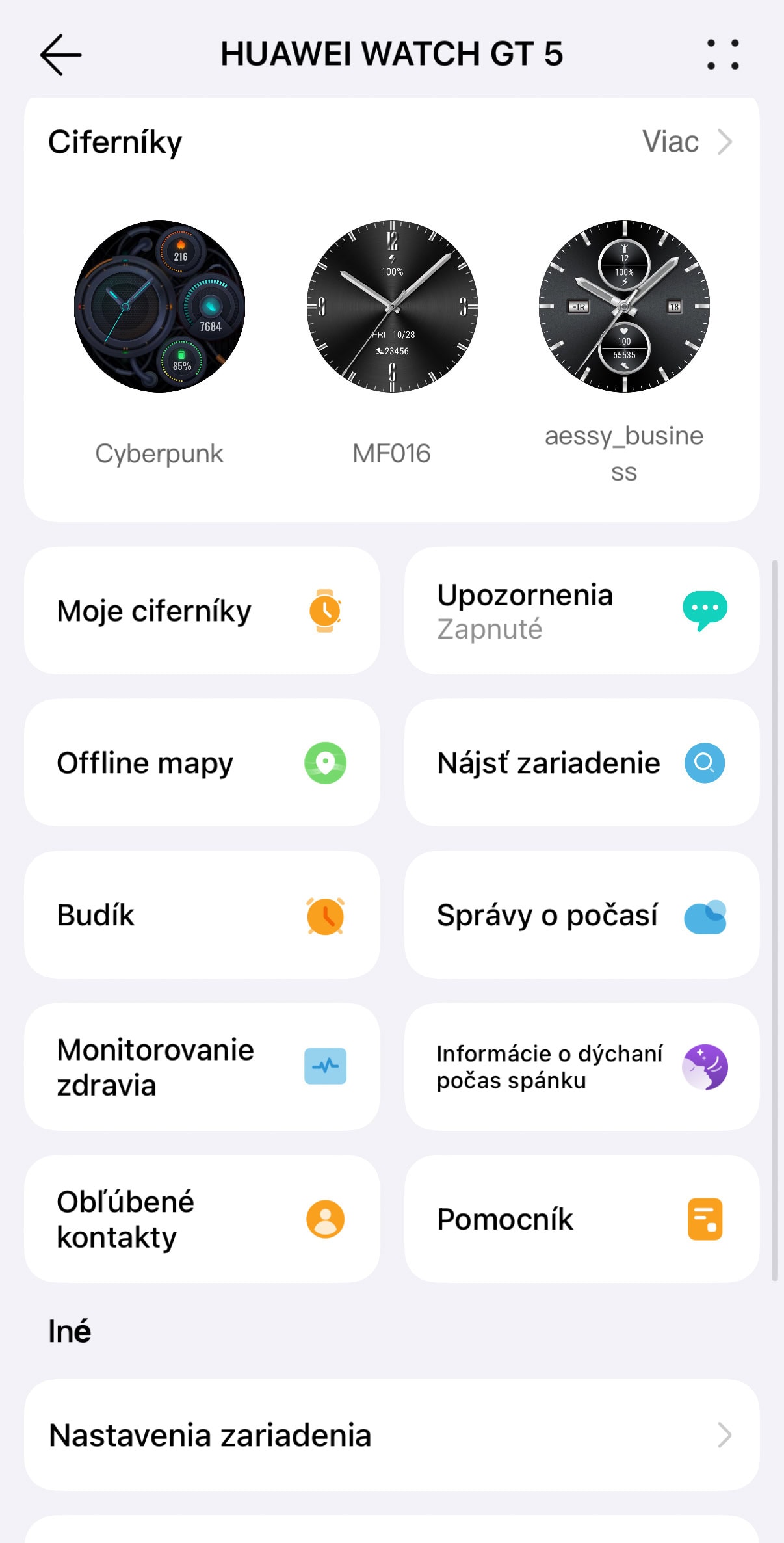This screenshot has width=784, height=1543.
Task: Choose the MF016 watch face
Action: tap(392, 306)
